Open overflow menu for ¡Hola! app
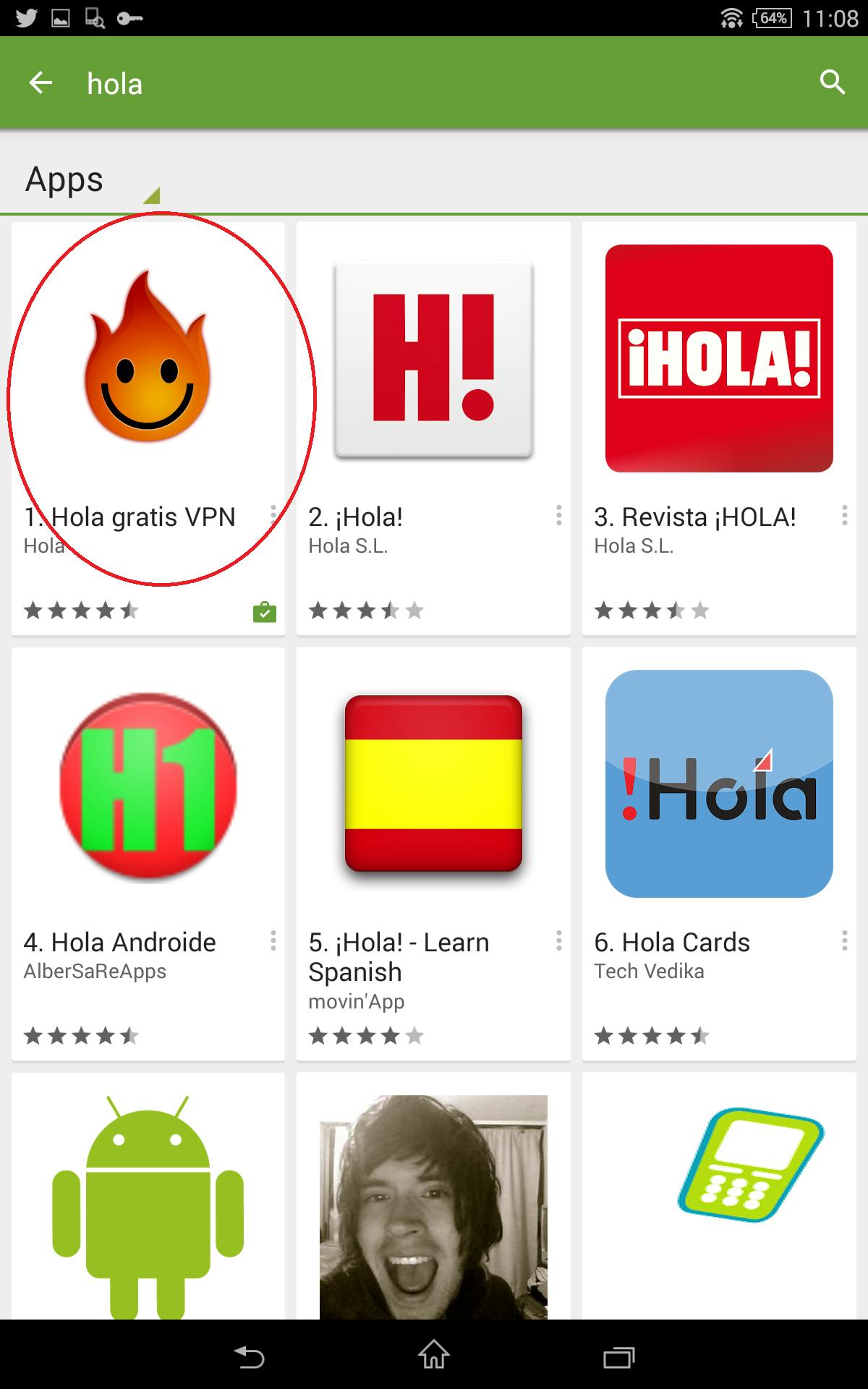The height and width of the screenshot is (1389, 868). click(558, 515)
